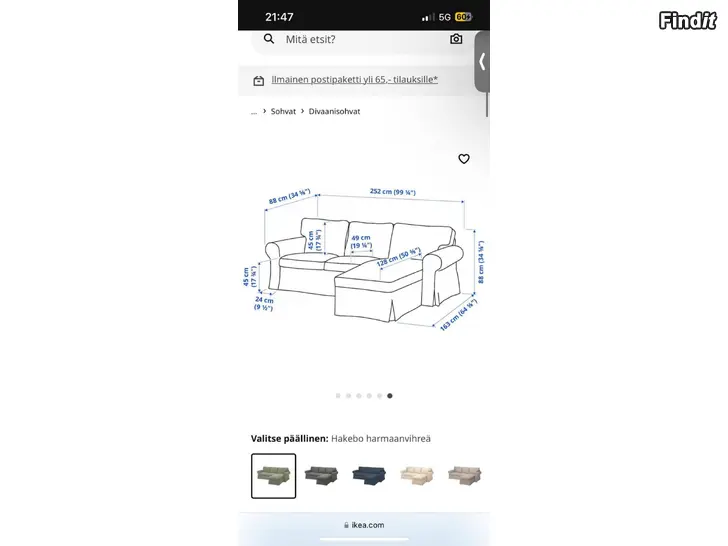Add the sofa to favourites with the heart

coord(464,159)
